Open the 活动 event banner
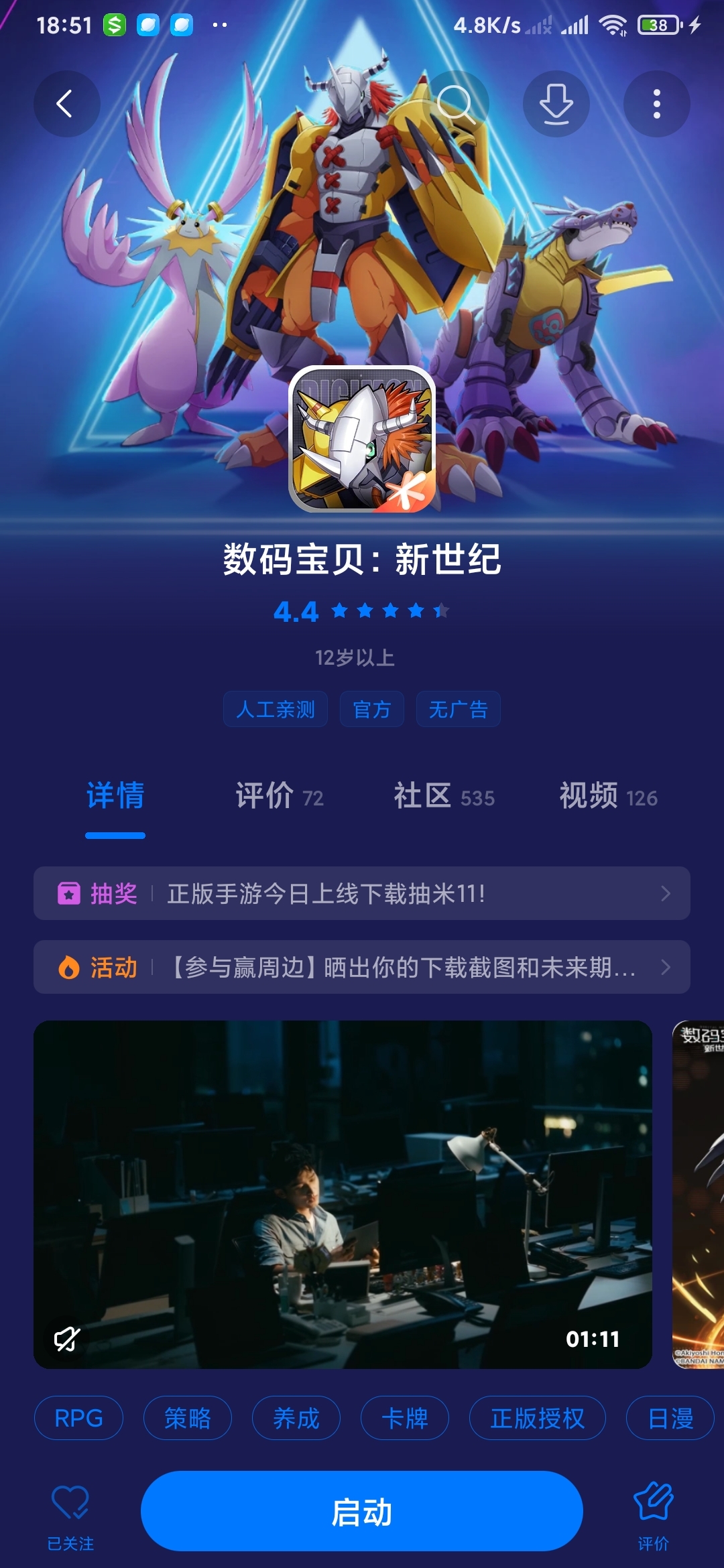 [362, 967]
